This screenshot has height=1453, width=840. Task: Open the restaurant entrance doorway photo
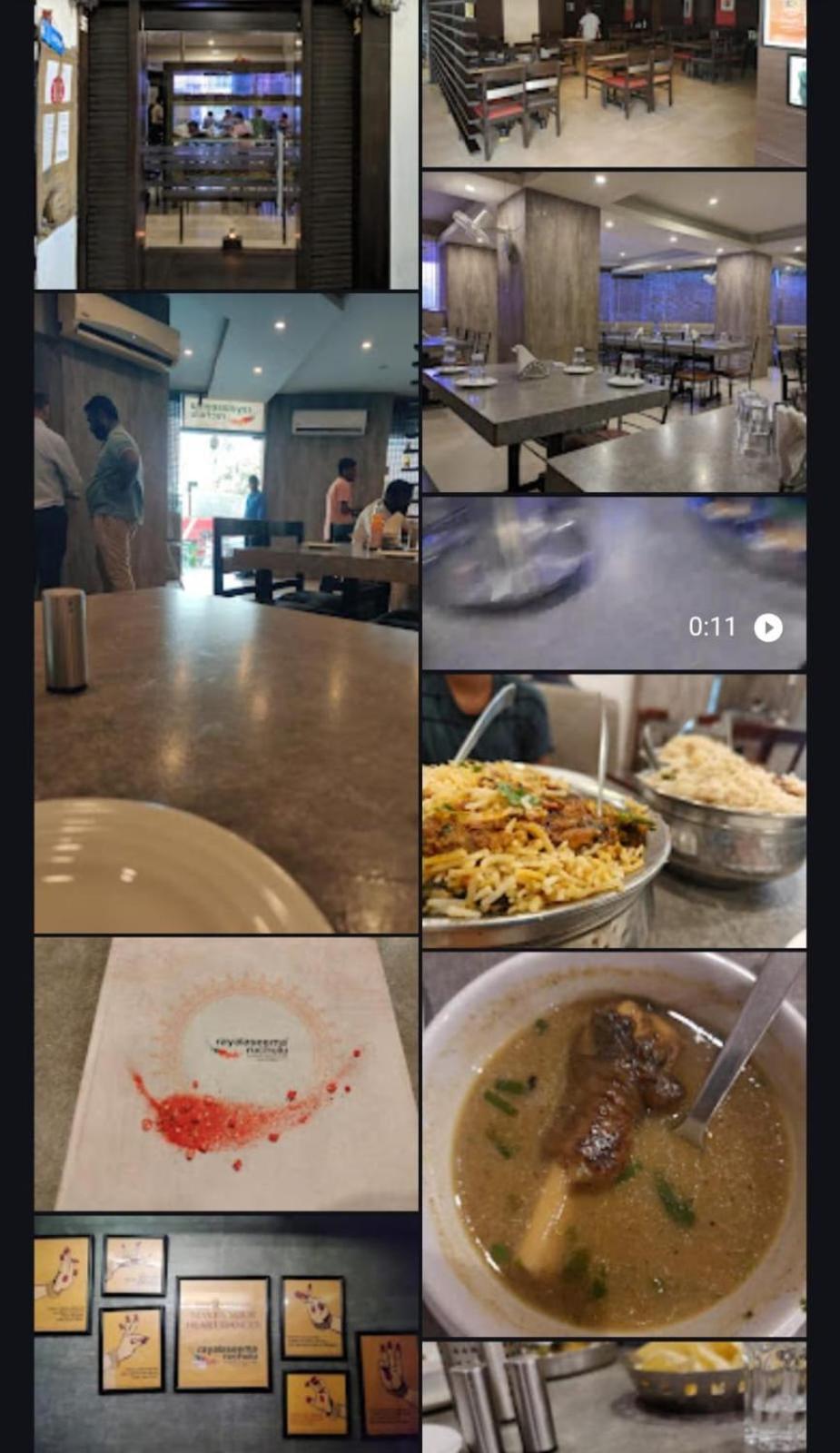(226, 145)
